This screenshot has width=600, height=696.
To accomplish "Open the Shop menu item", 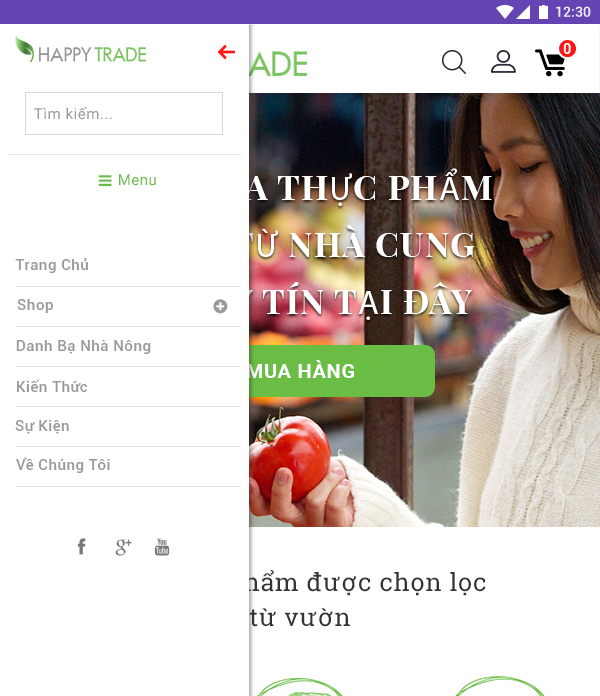I will tap(36, 305).
